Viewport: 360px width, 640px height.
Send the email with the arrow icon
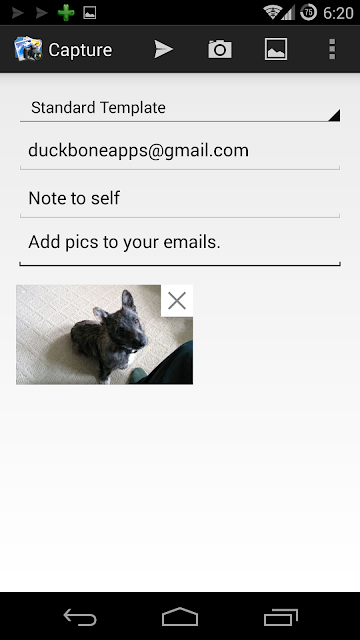pos(164,50)
